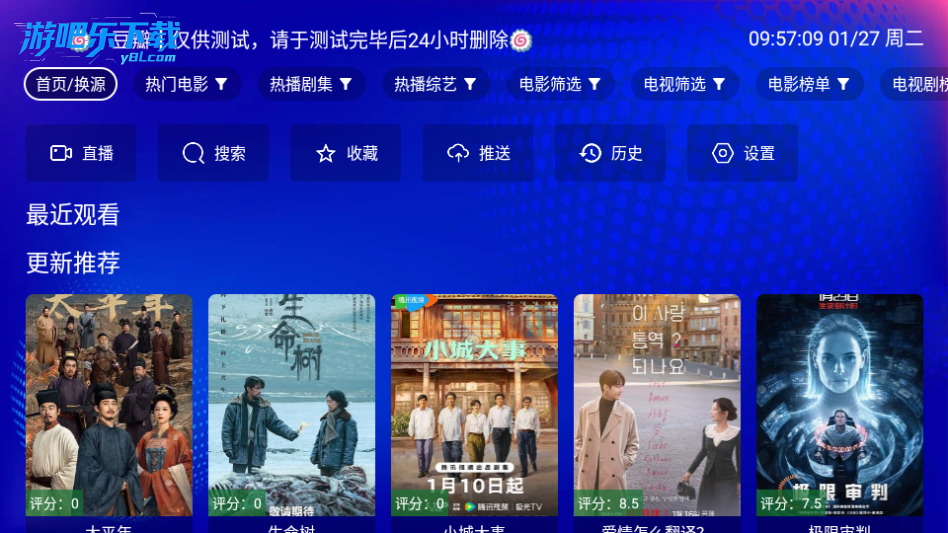Viewport: 948px width, 533px height.
Task: Select the 电视筛选 tab
Action: tap(685, 84)
